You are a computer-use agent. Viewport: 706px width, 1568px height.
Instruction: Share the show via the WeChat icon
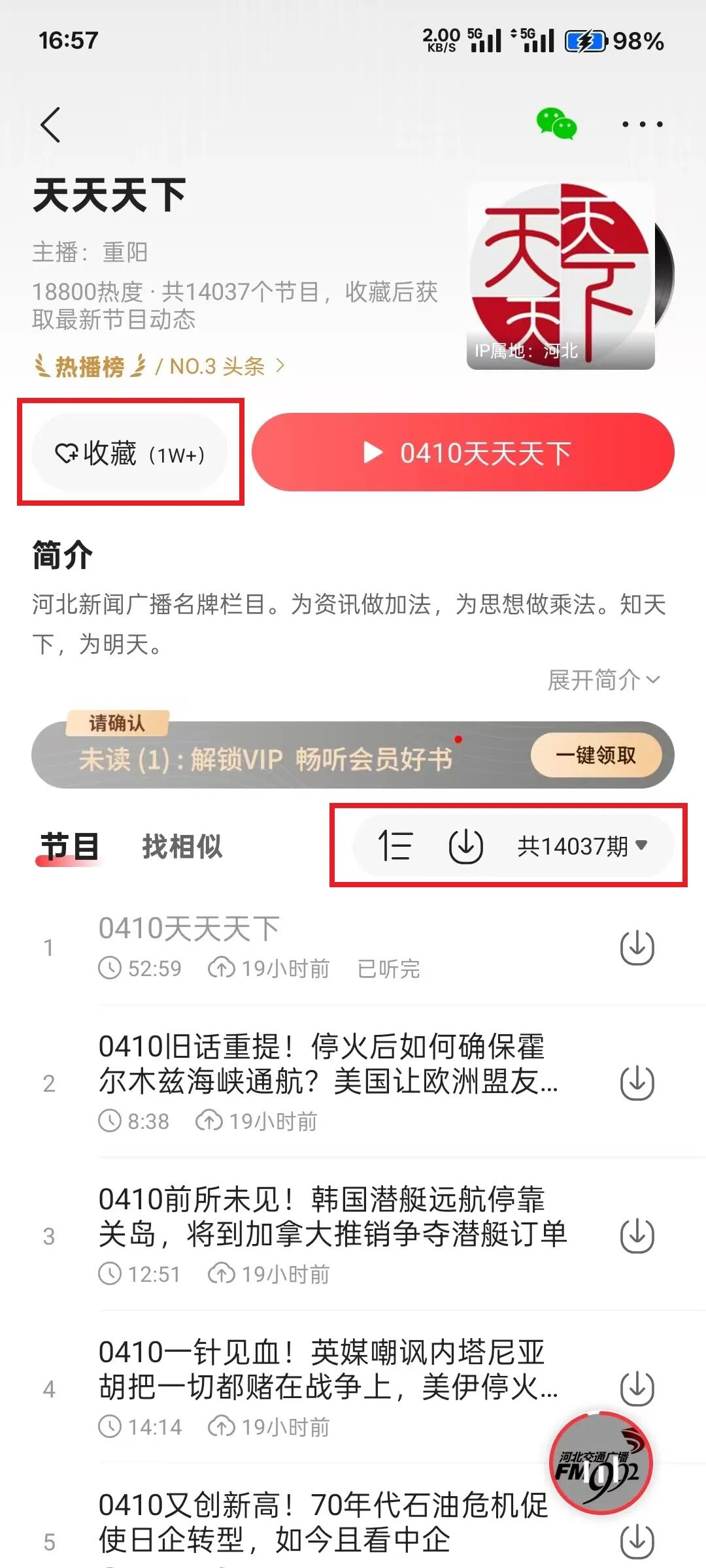point(556,123)
